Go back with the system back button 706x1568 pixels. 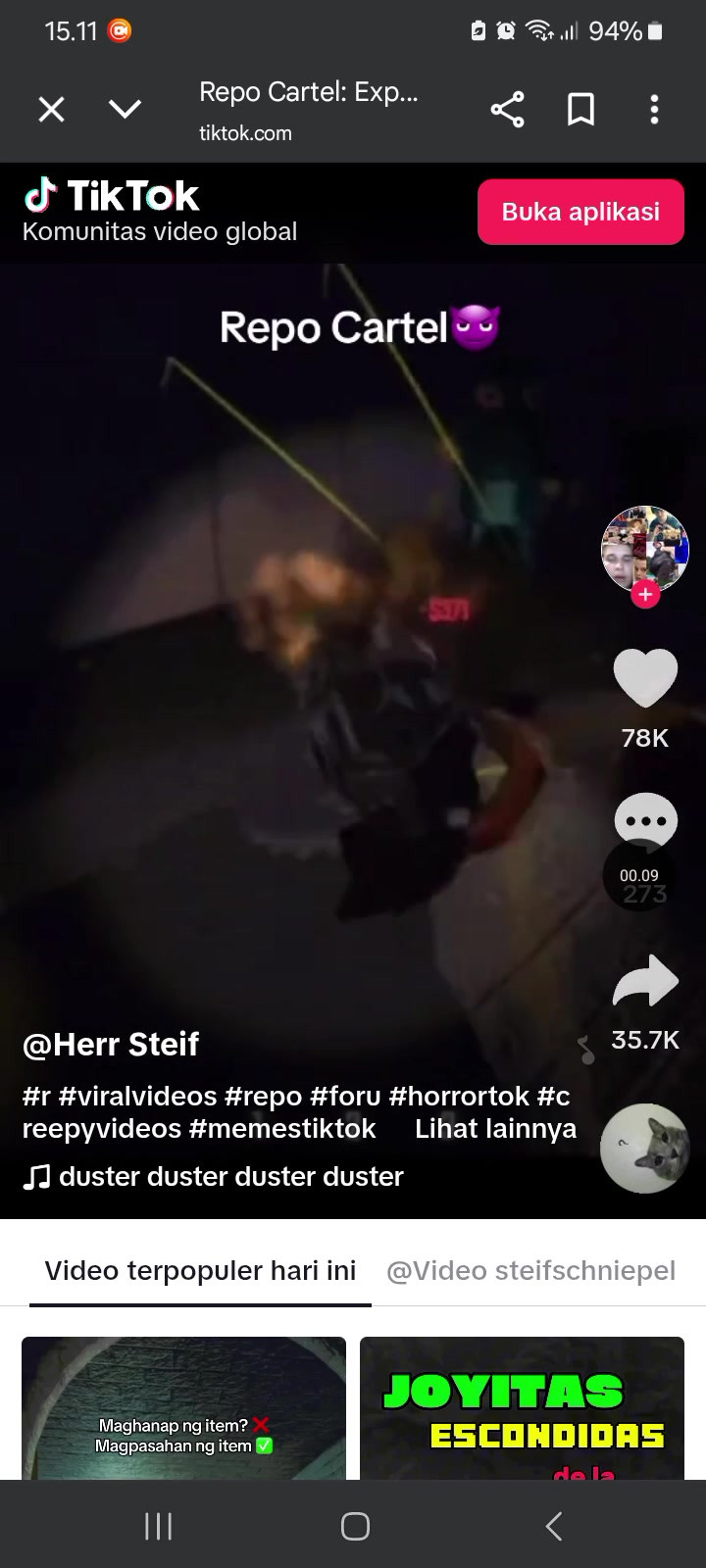click(554, 1525)
